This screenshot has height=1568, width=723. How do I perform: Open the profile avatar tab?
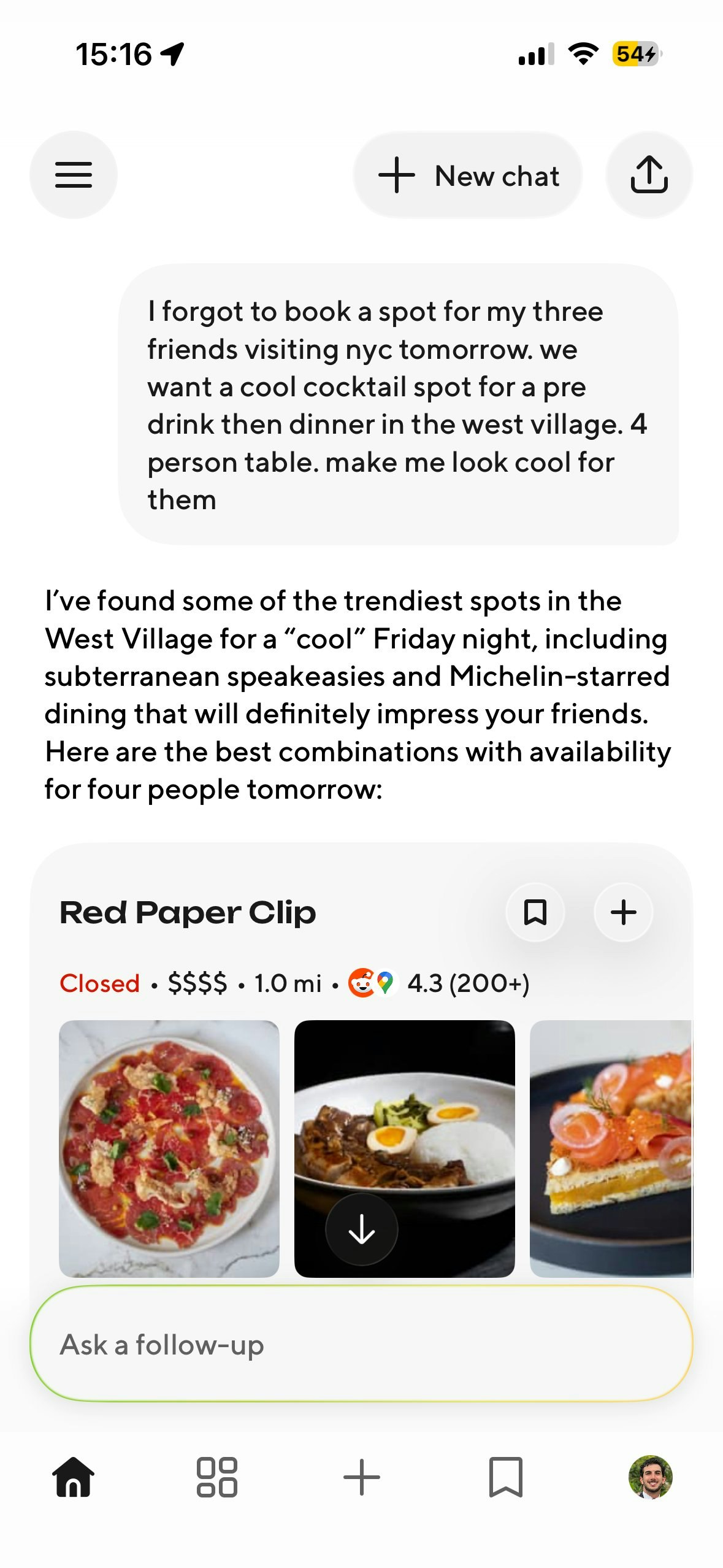(x=650, y=1477)
